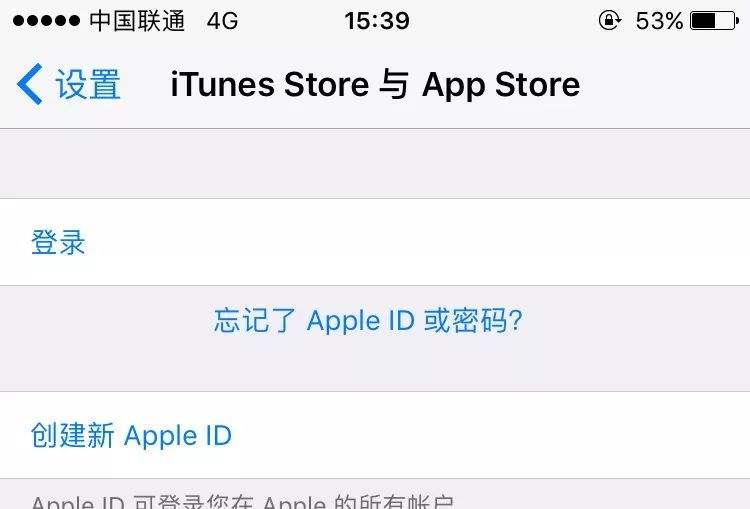750x509 pixels.
Task: Open 忘记了 Apple ID 或密码? link
Action: point(368,321)
